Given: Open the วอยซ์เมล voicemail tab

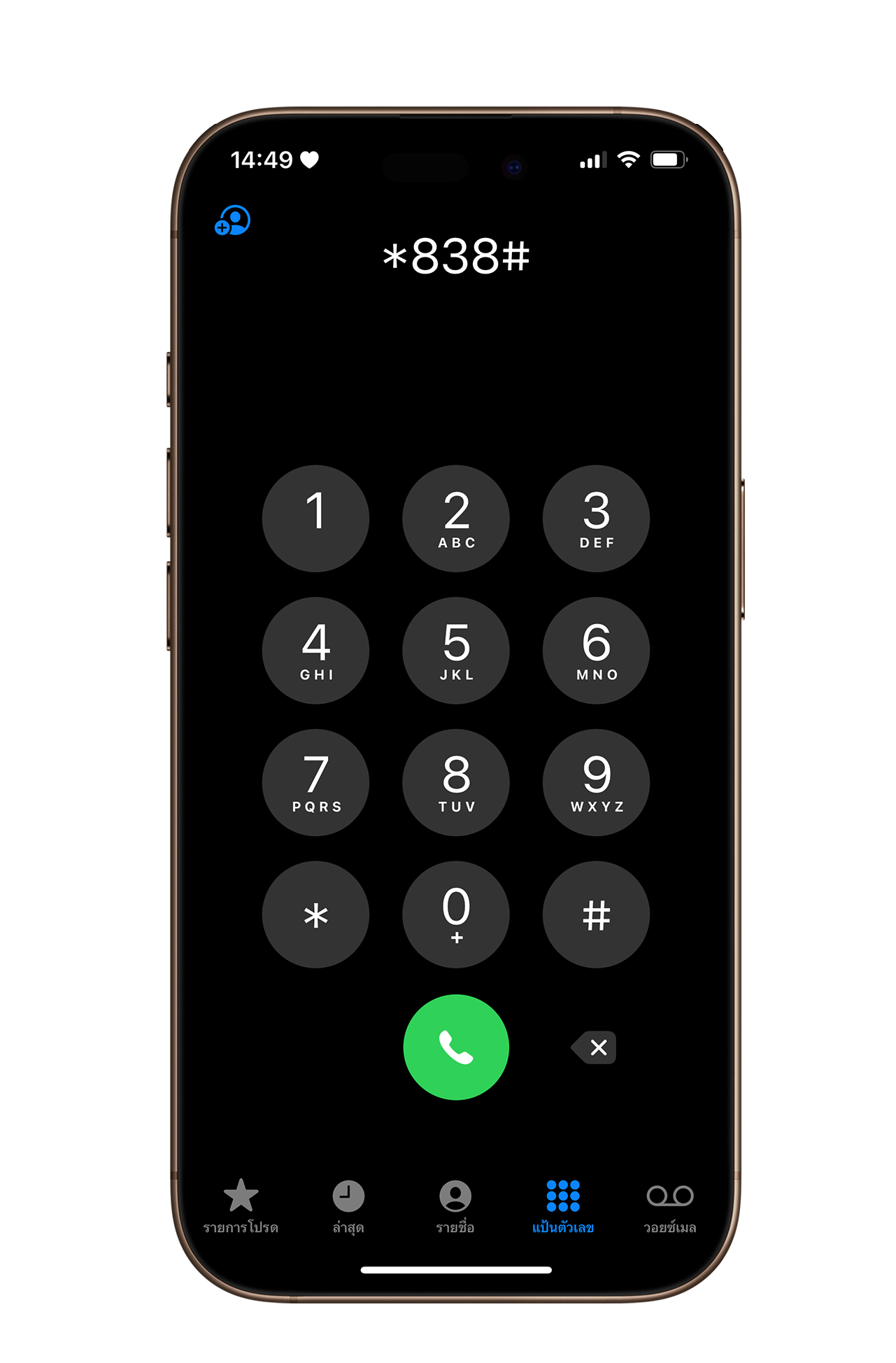Looking at the screenshot, I should 670,1206.
